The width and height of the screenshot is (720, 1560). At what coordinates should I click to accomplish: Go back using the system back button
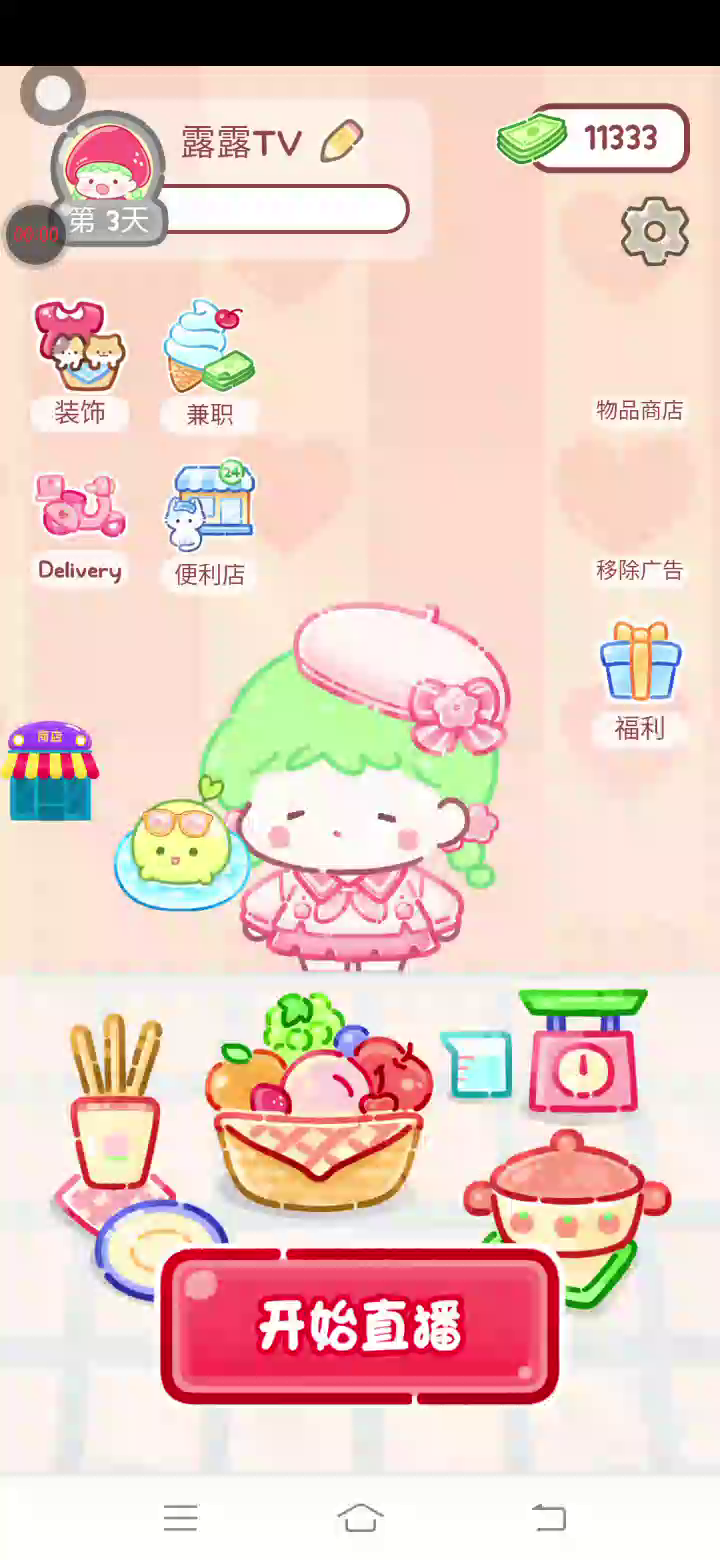548,1518
